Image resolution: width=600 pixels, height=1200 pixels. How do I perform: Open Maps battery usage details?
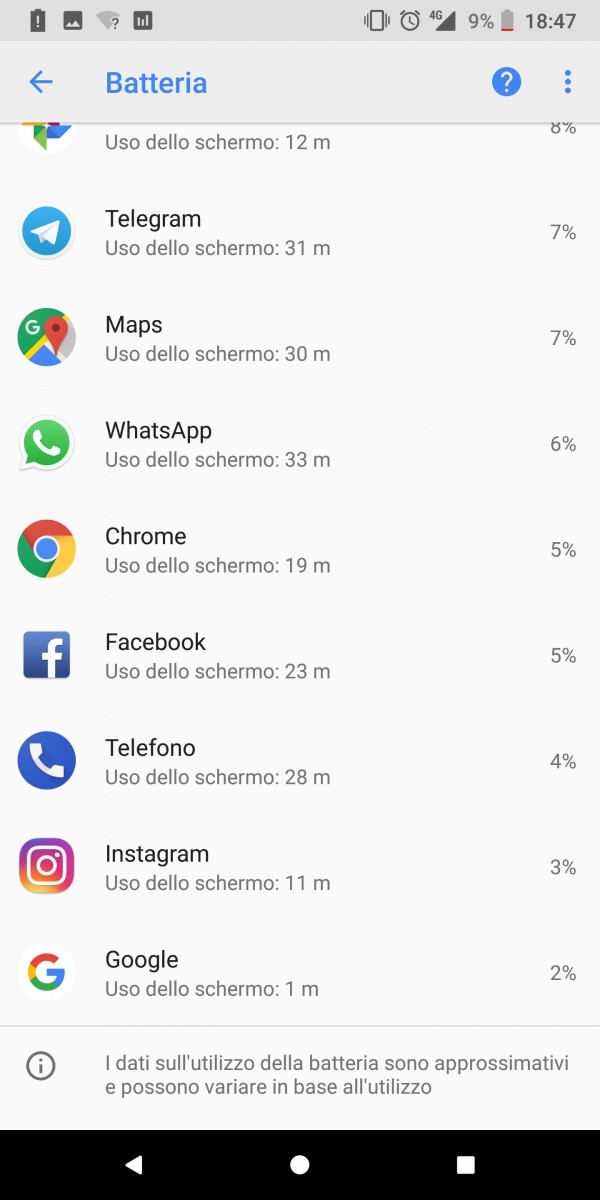click(x=300, y=338)
